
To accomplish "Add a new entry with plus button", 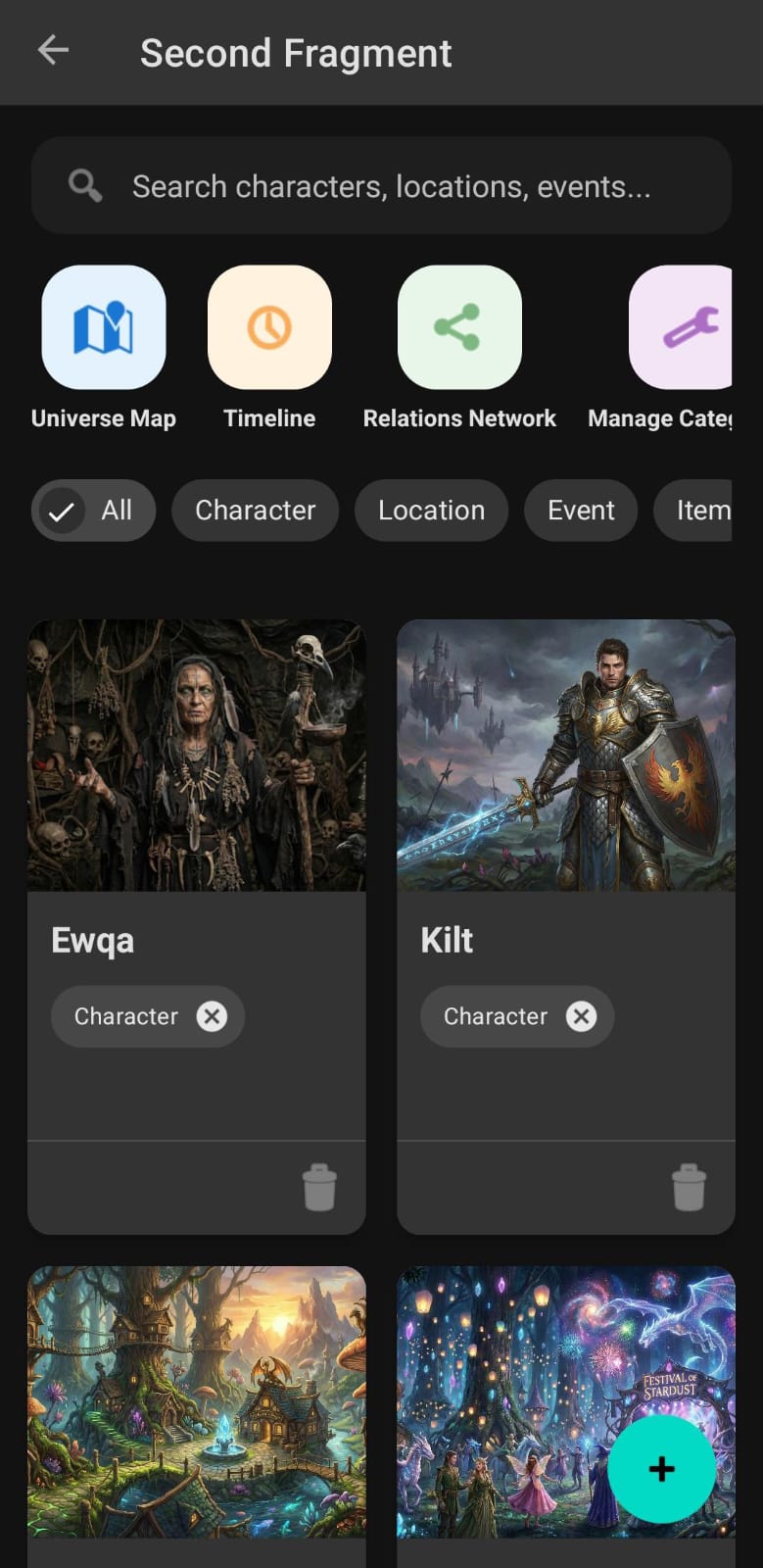I will [661, 1468].
